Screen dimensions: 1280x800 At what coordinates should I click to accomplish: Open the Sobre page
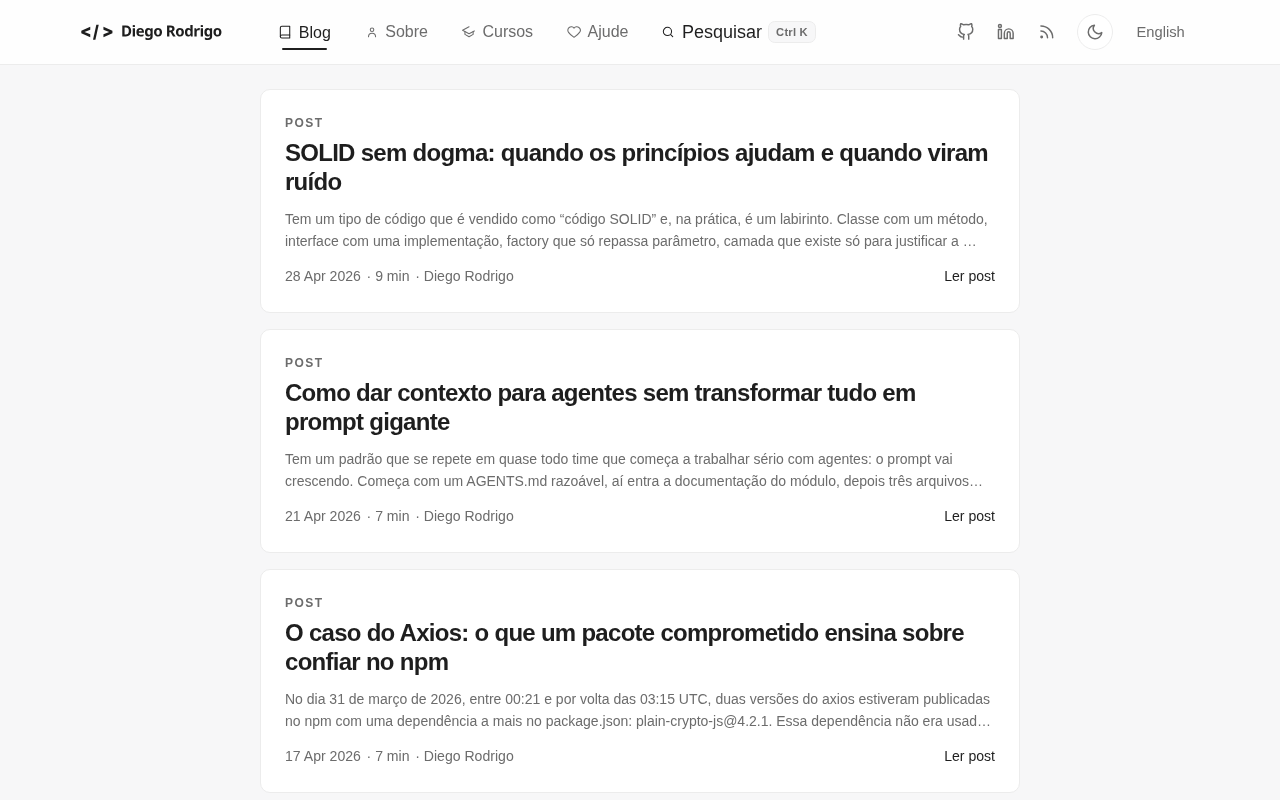[x=397, y=32]
